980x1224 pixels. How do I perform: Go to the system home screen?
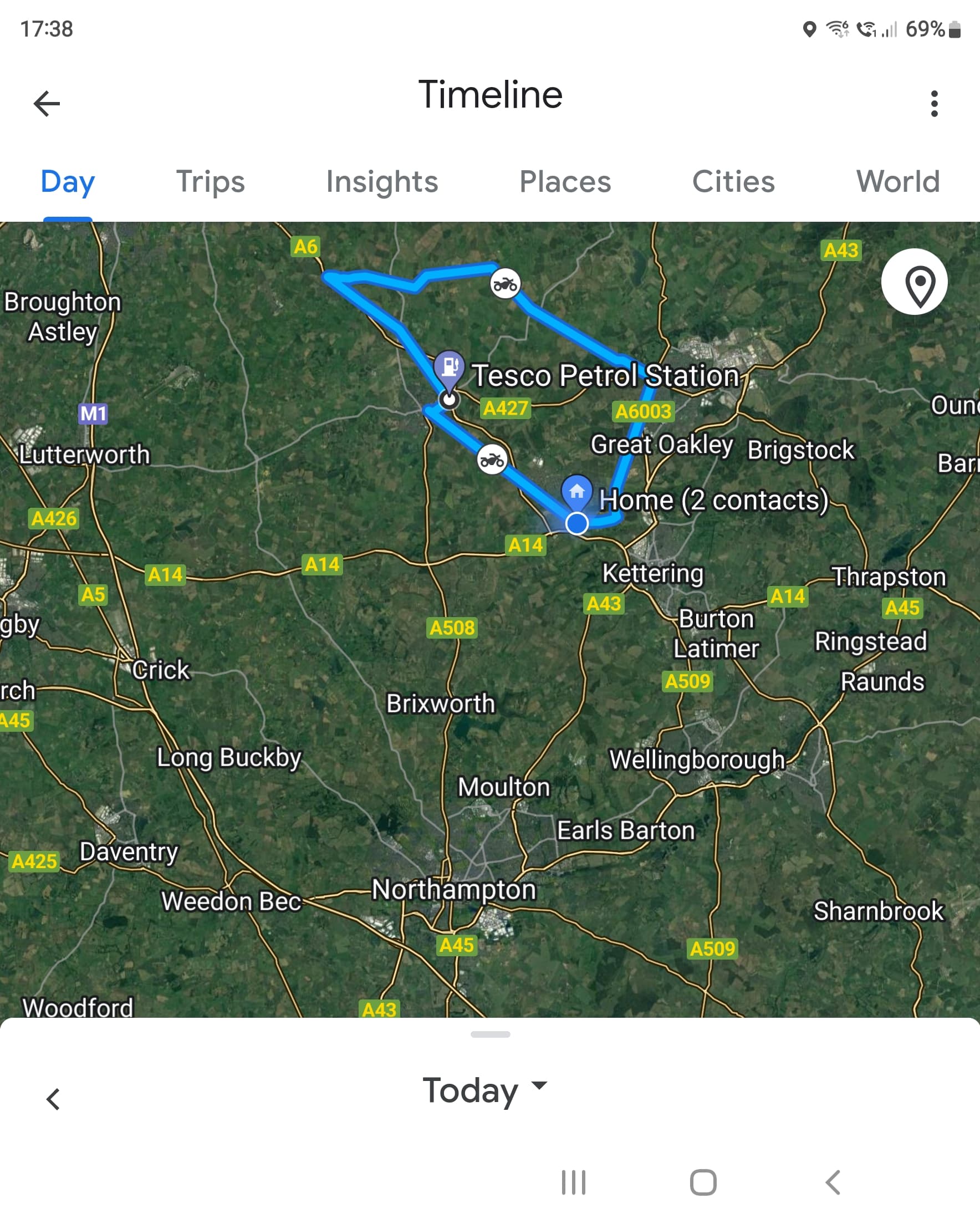click(703, 1182)
